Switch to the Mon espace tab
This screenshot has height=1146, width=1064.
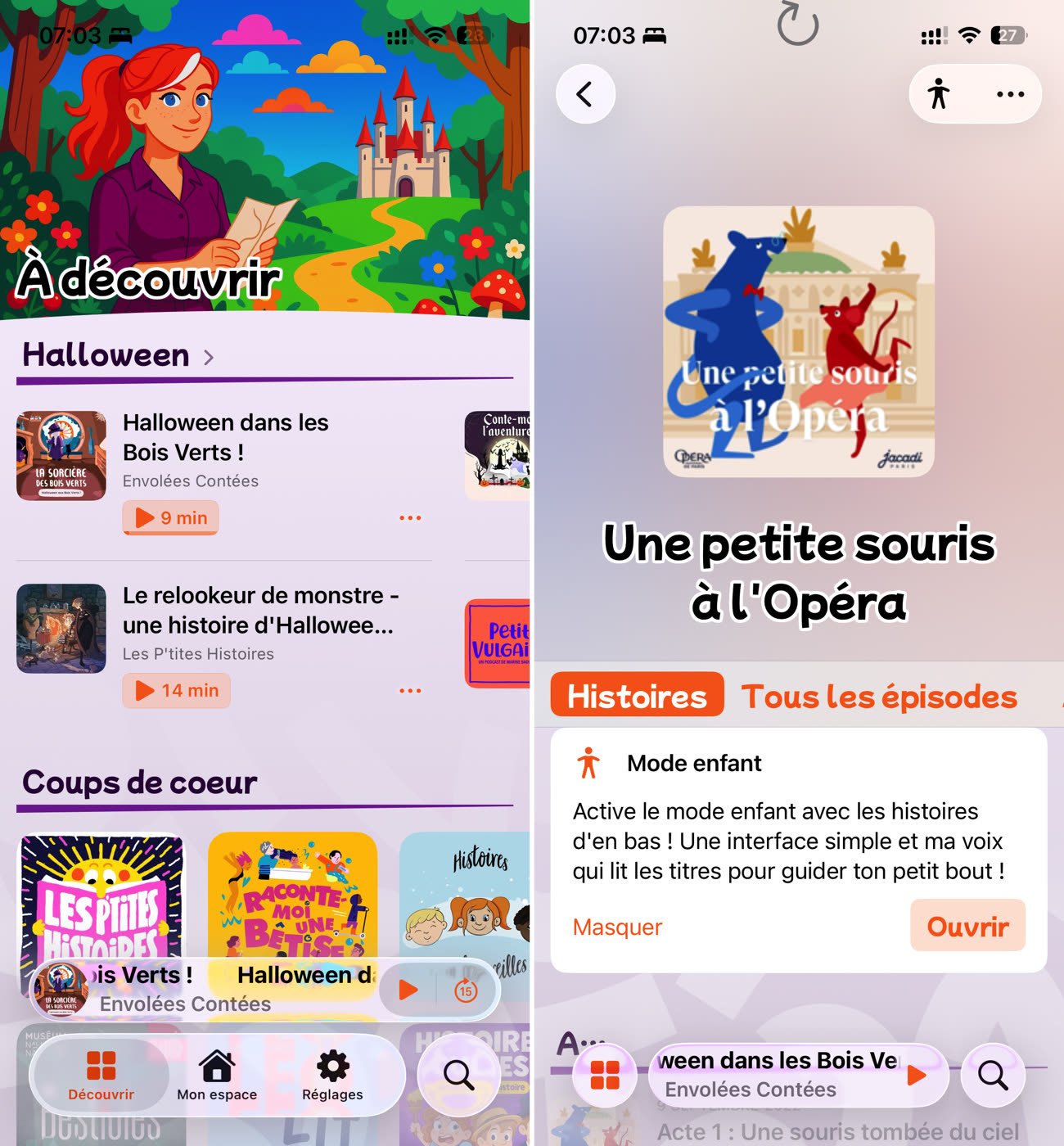tap(217, 1075)
